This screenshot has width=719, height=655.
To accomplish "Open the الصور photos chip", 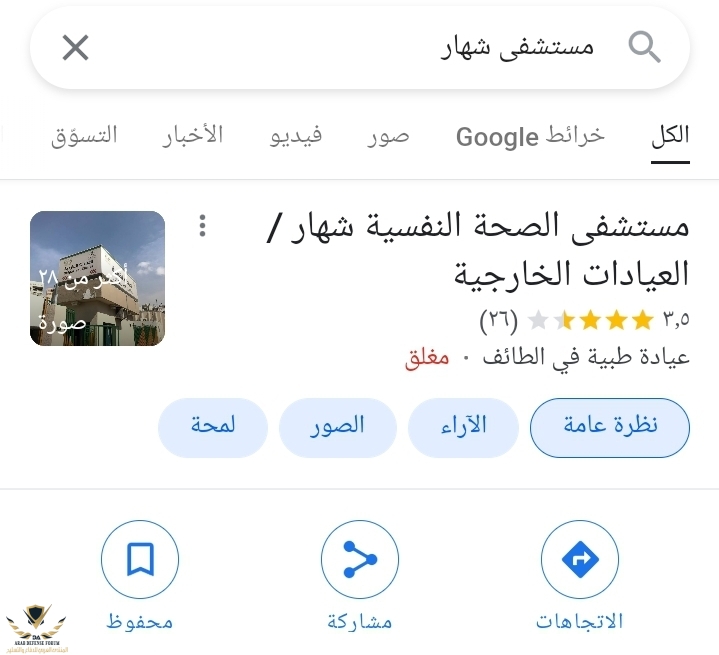I will [337, 427].
